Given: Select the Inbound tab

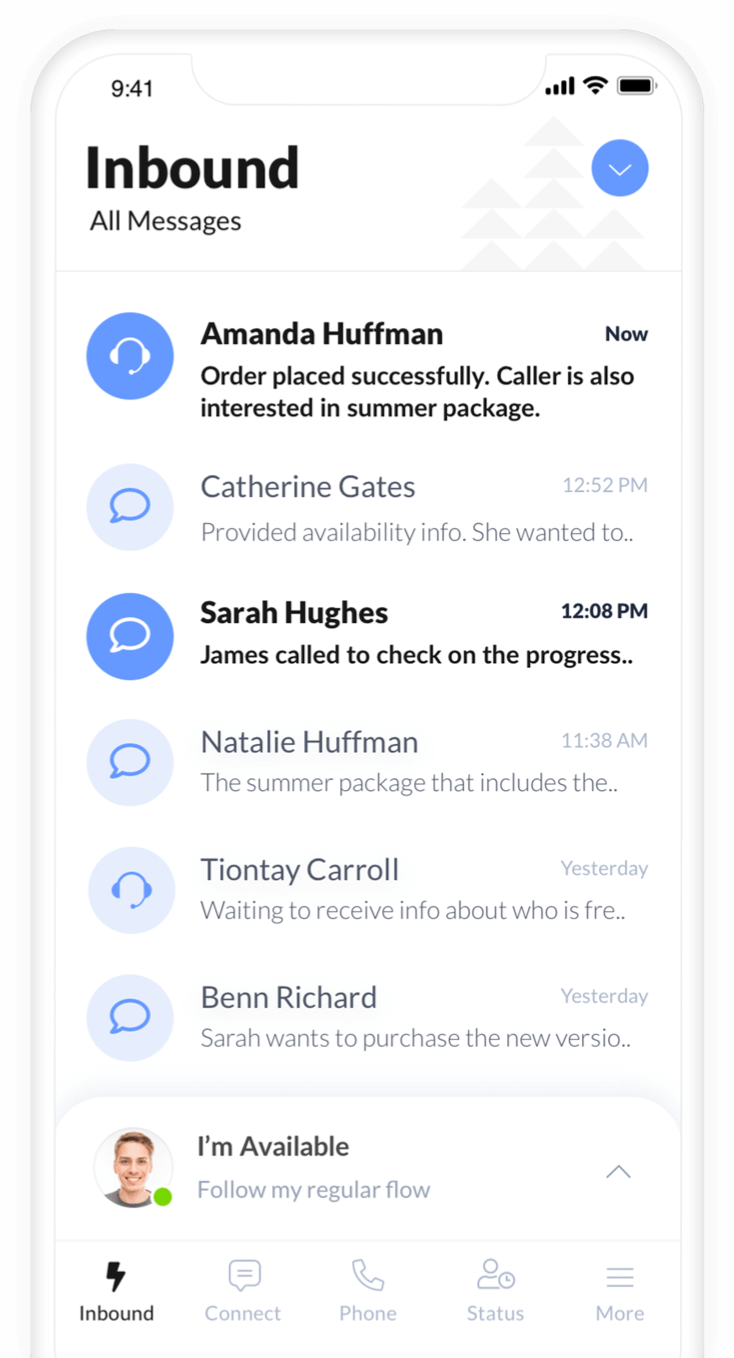Looking at the screenshot, I should pos(116,1292).
